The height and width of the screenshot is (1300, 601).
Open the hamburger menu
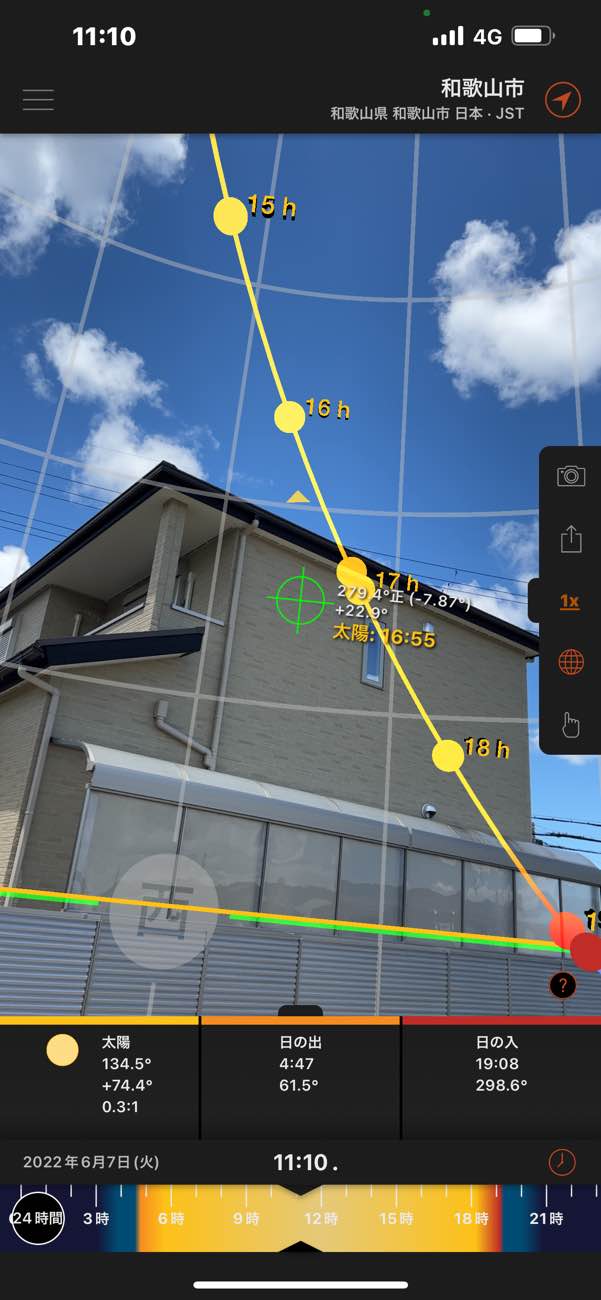click(x=38, y=100)
